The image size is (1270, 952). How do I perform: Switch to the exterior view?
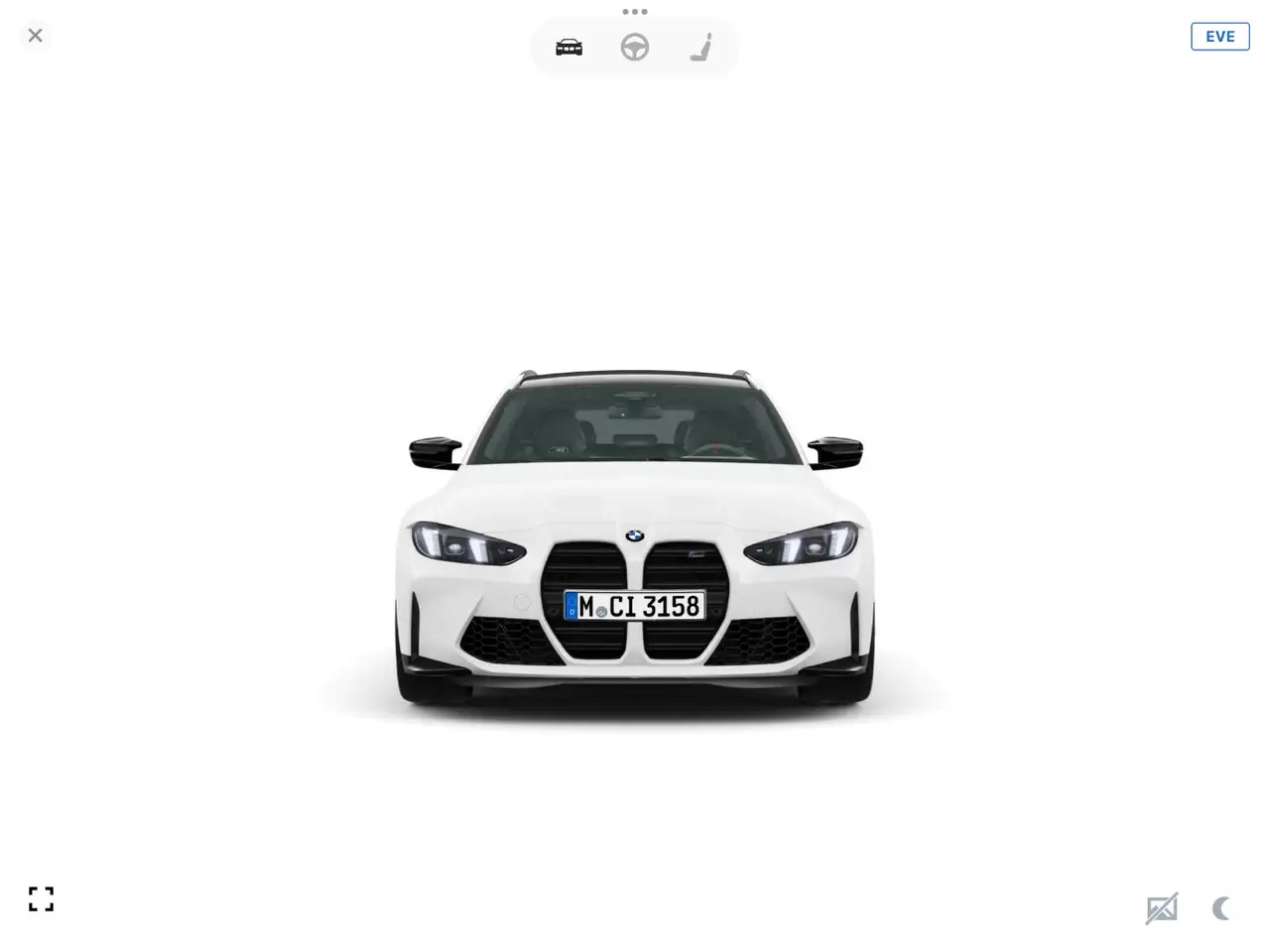tap(569, 48)
